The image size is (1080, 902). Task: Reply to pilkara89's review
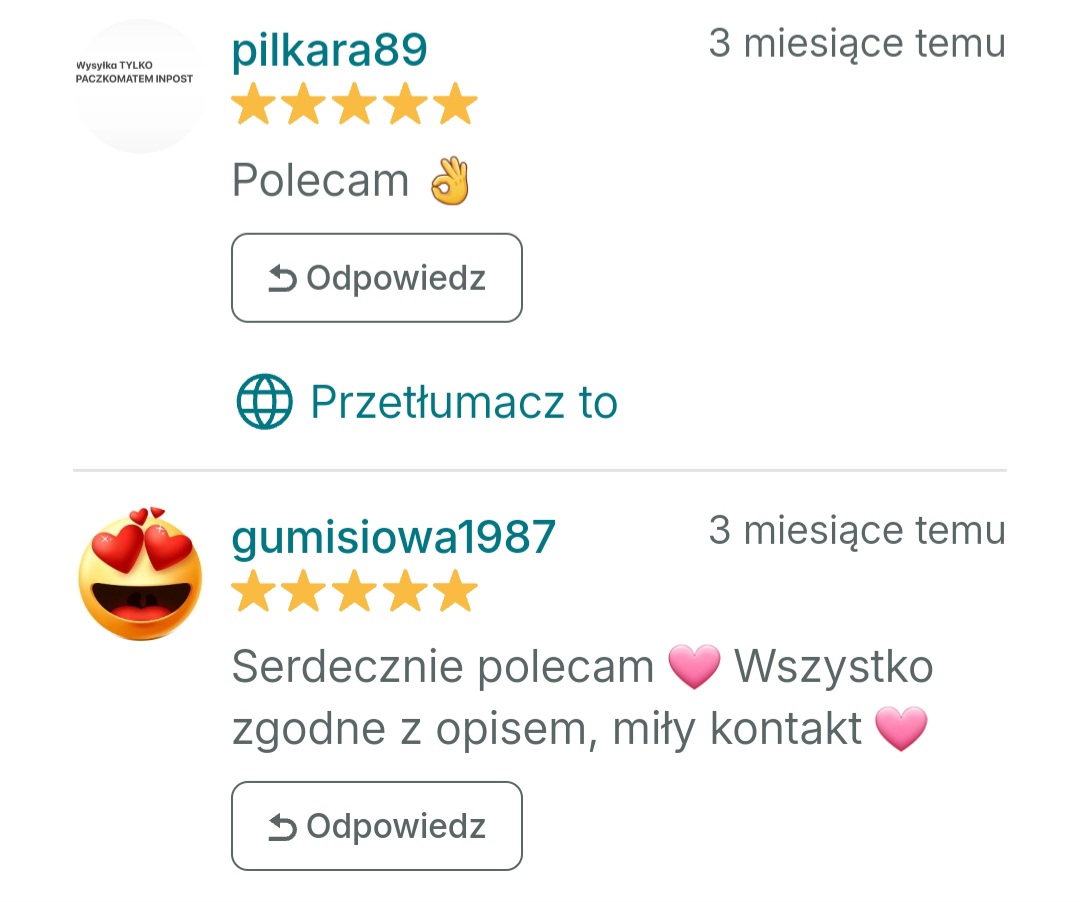point(376,278)
